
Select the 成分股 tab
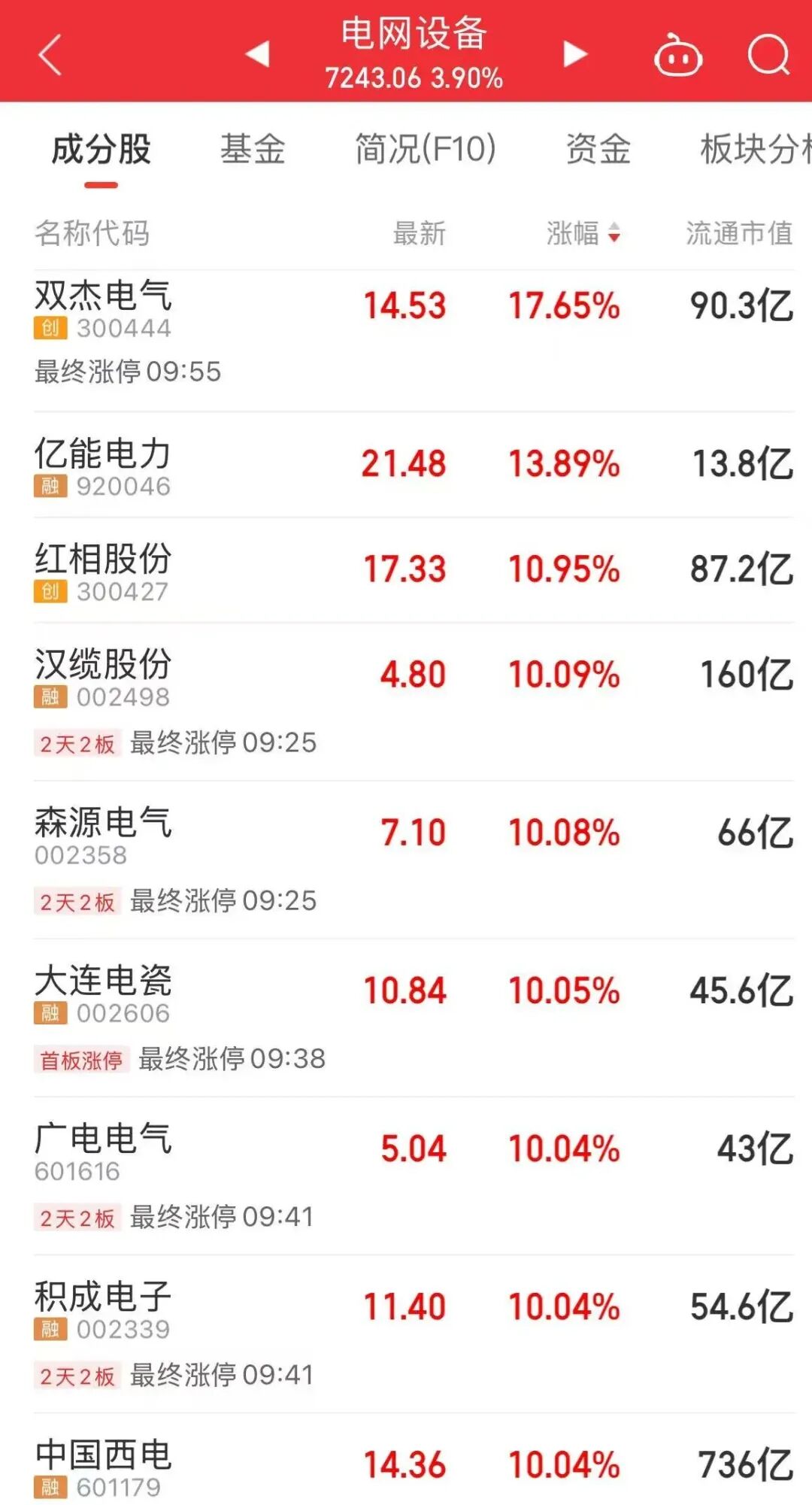coord(101,149)
